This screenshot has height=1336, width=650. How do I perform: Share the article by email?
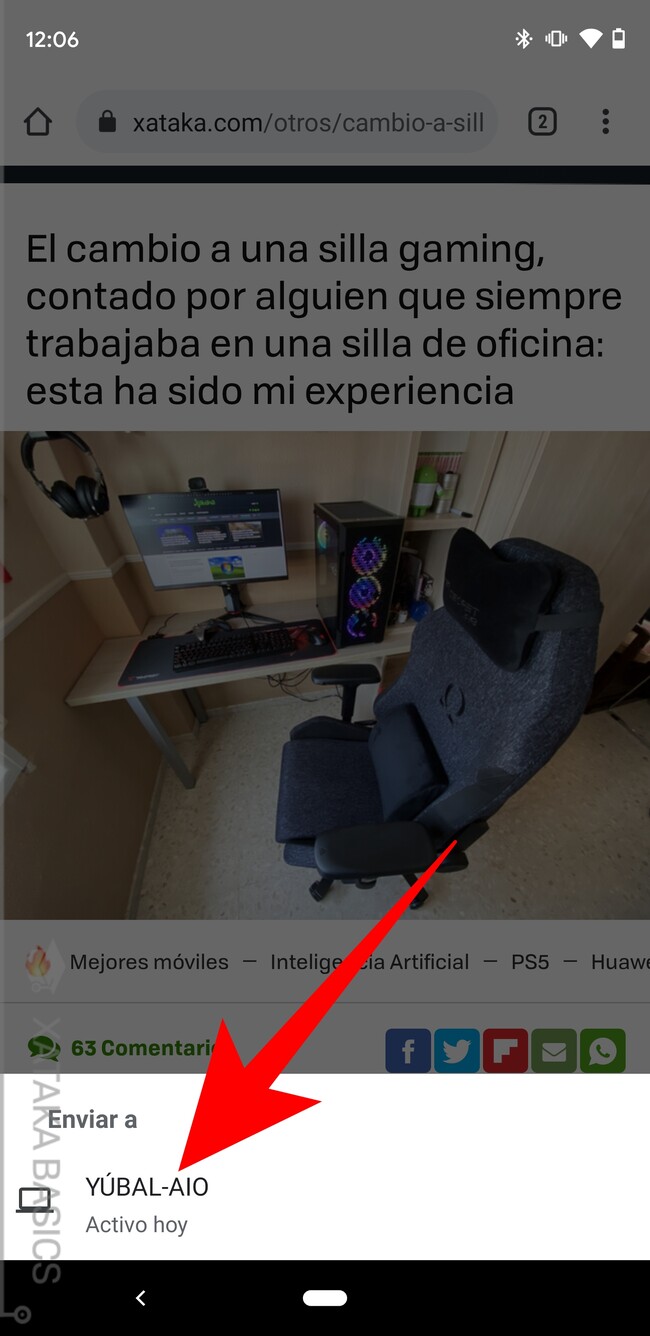554,1051
